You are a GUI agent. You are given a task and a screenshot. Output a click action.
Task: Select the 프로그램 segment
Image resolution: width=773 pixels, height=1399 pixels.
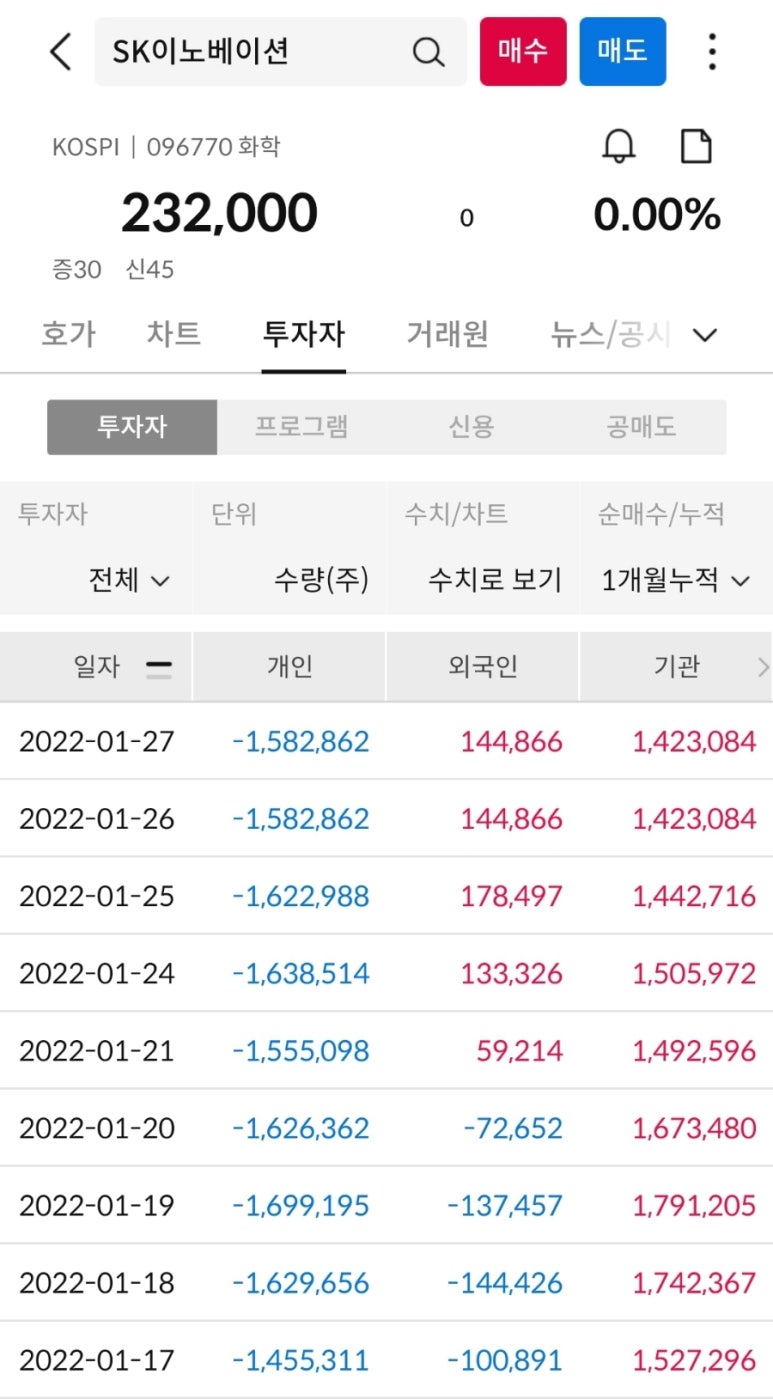coord(302,427)
